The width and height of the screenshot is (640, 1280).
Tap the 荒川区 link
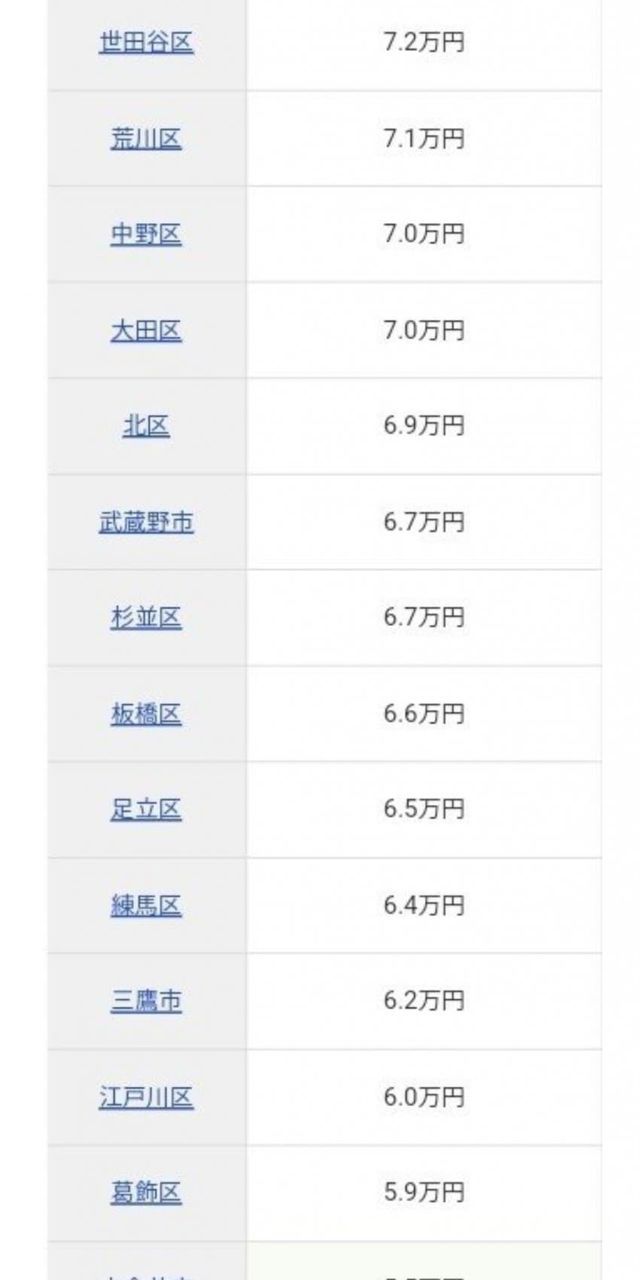click(146, 139)
